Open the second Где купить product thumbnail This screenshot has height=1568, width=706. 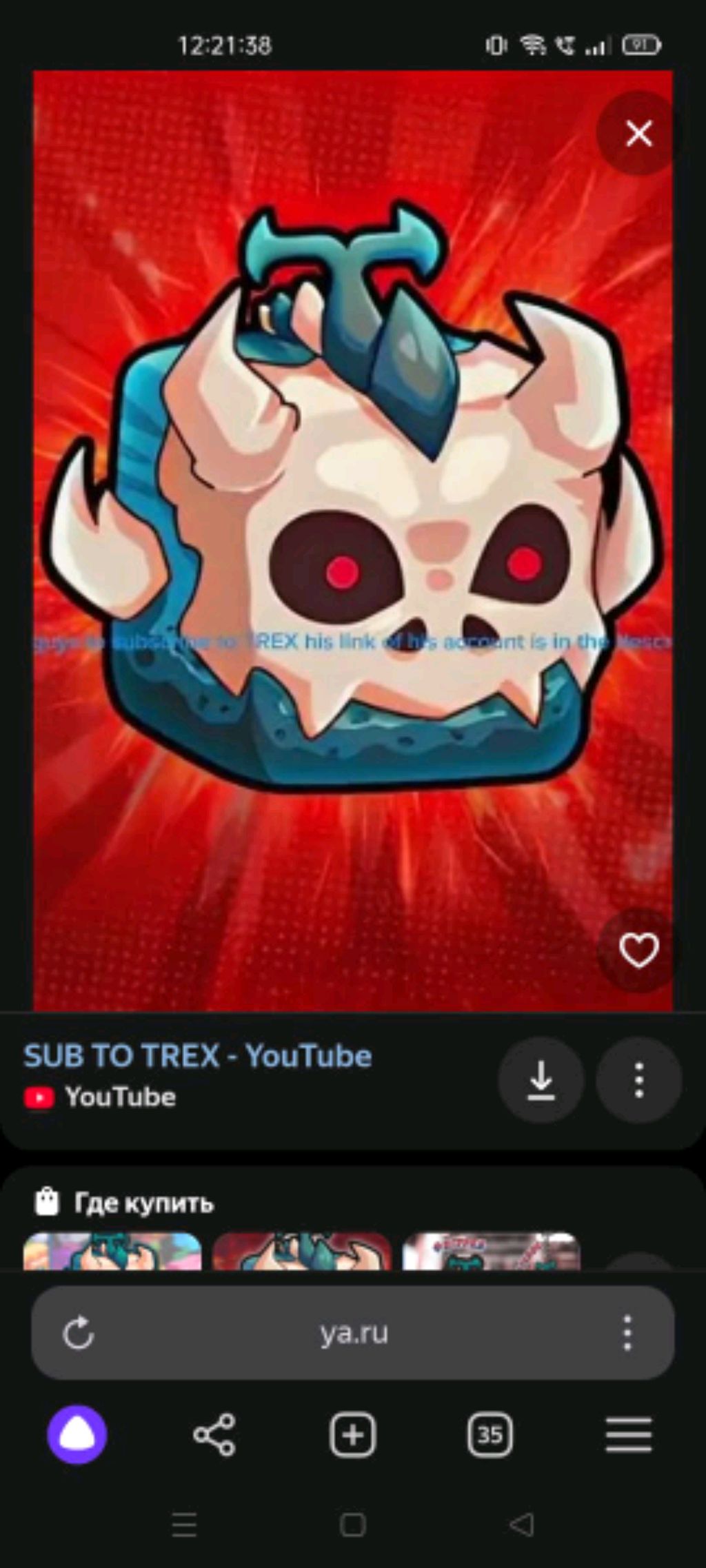[x=301, y=1252]
